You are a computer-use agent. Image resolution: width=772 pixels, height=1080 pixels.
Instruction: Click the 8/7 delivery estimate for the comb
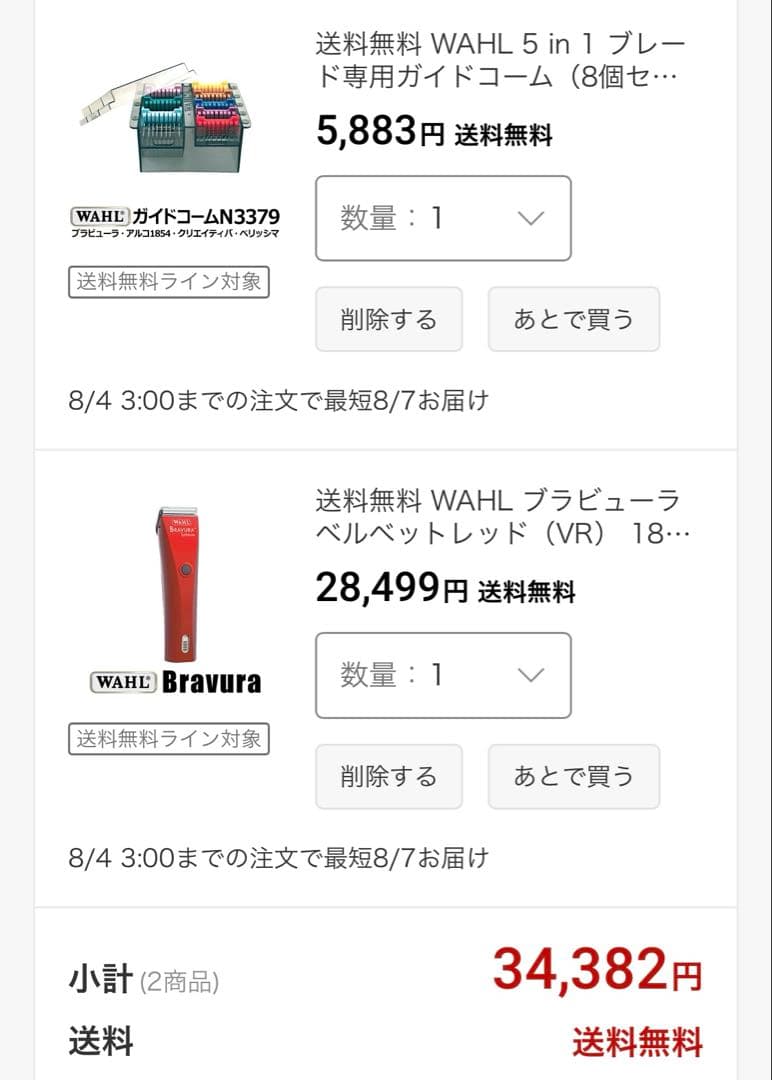[280, 398]
